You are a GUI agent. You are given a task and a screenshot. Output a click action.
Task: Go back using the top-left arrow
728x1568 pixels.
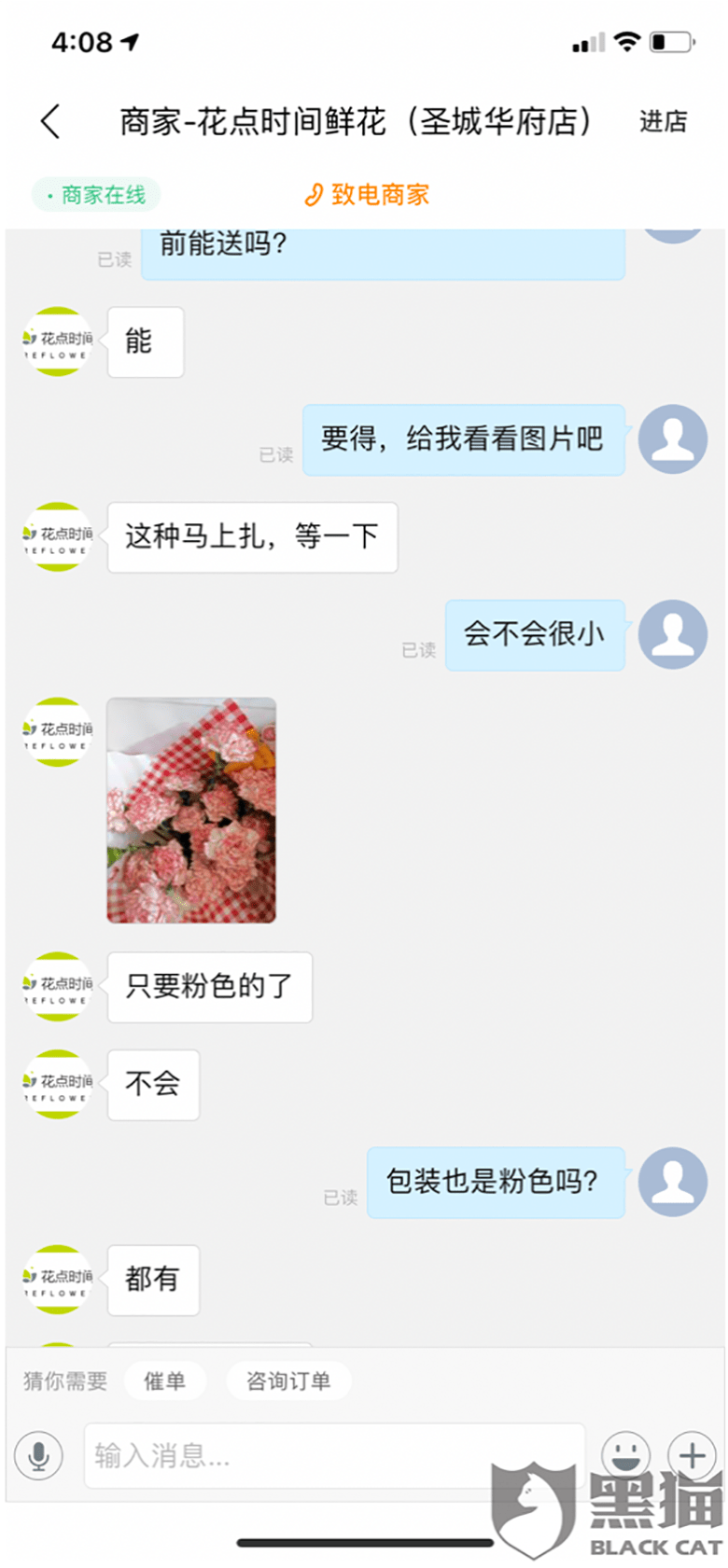tap(50, 121)
